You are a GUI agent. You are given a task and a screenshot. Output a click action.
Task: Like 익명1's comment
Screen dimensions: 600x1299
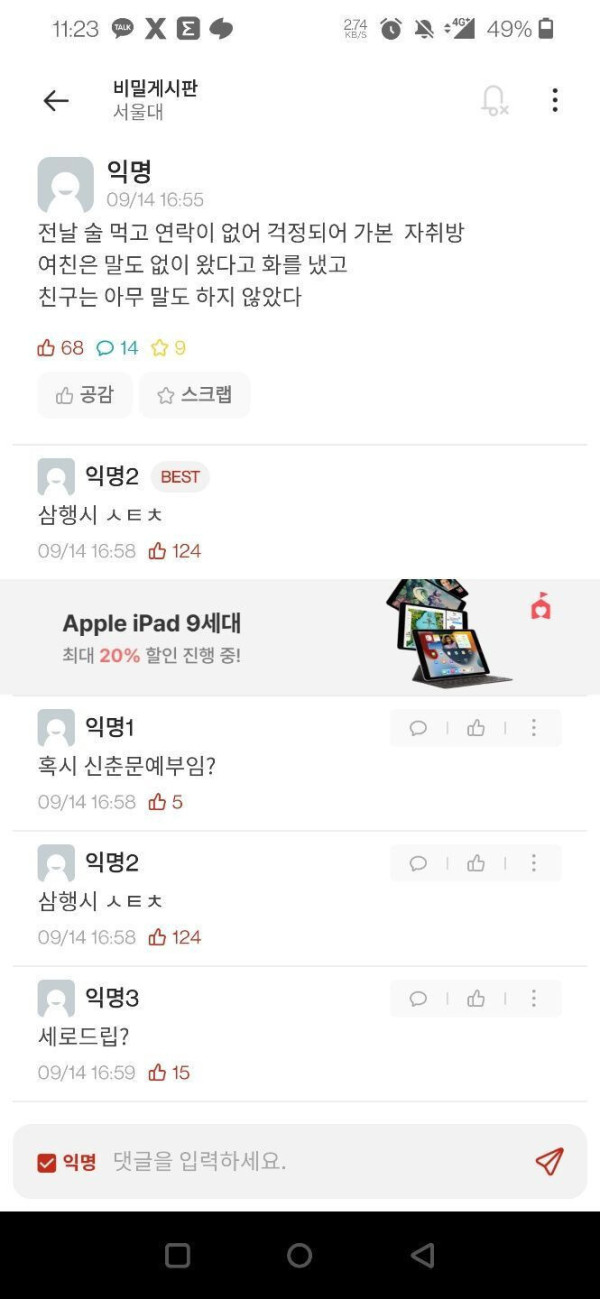point(476,728)
